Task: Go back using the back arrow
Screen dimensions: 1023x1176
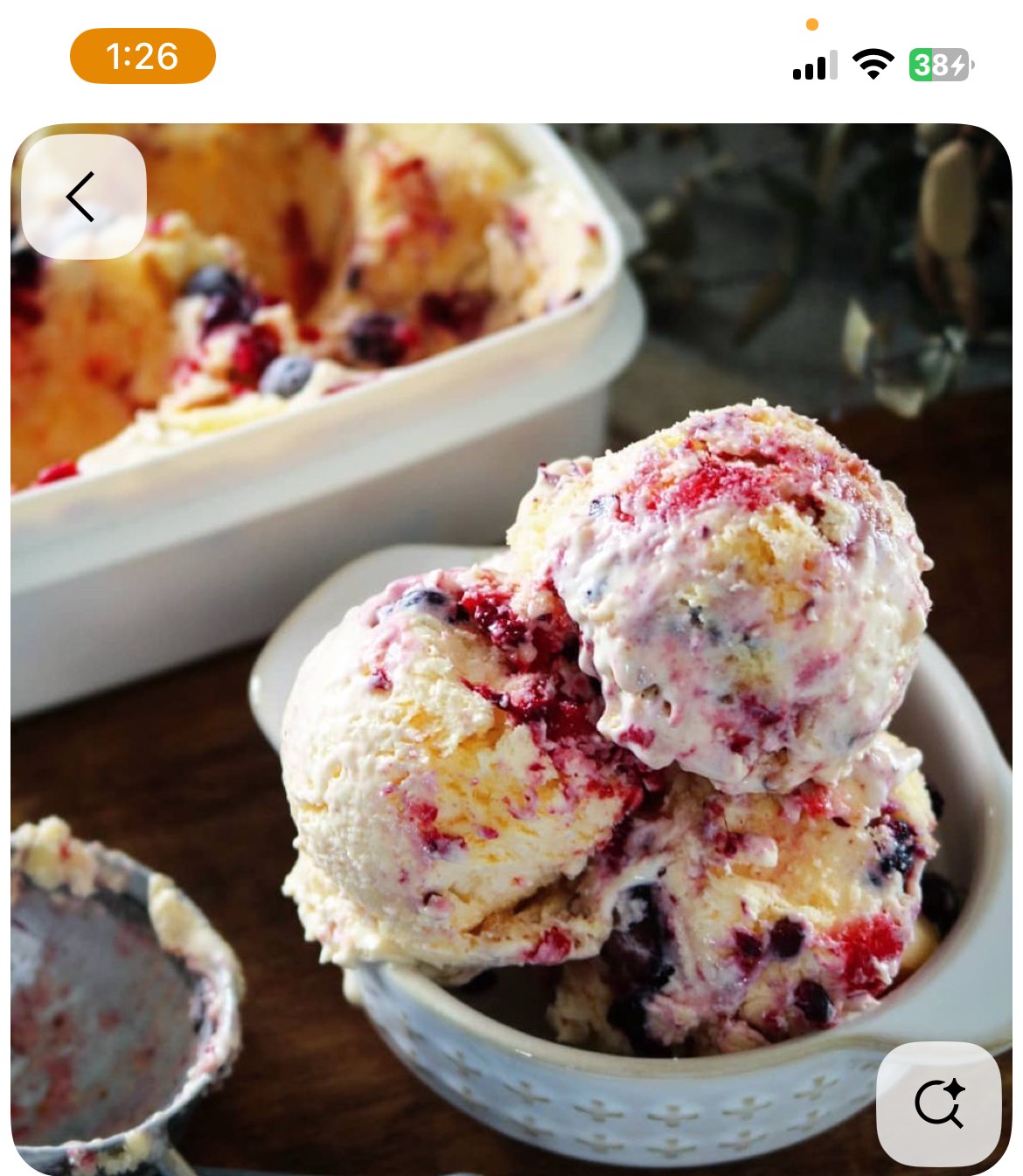Action: 83,197
